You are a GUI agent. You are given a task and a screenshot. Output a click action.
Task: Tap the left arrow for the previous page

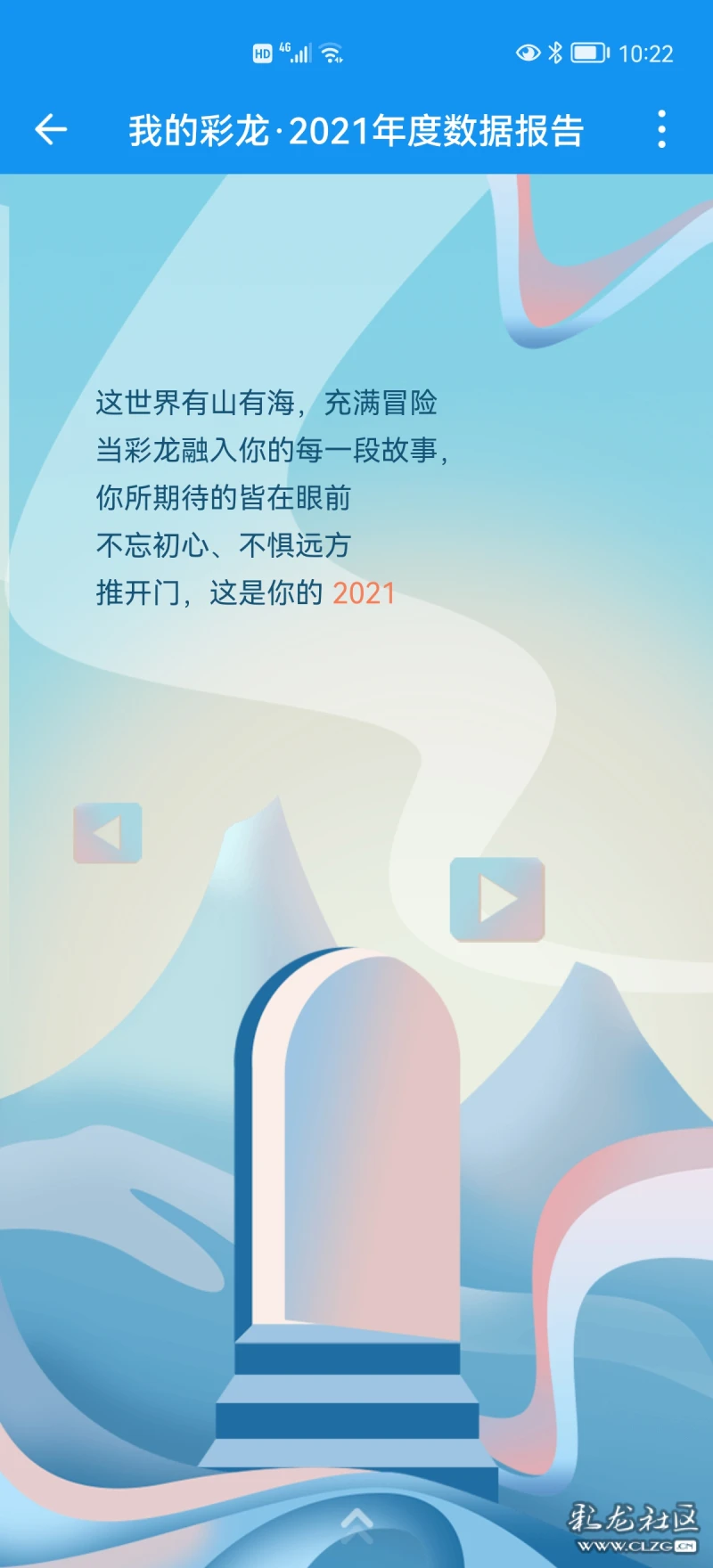click(108, 834)
